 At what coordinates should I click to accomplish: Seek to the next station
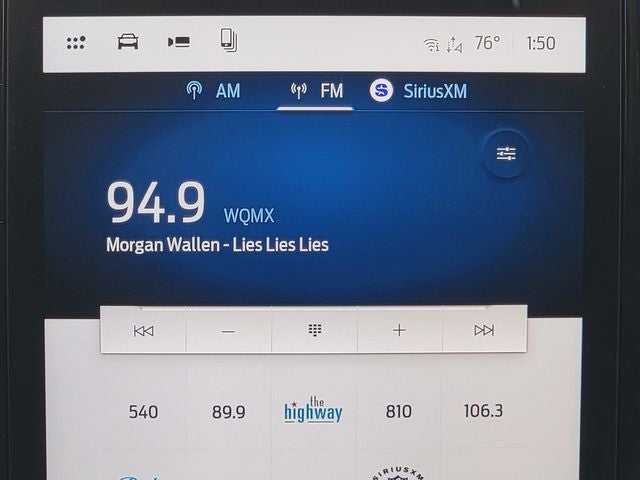tap(484, 330)
